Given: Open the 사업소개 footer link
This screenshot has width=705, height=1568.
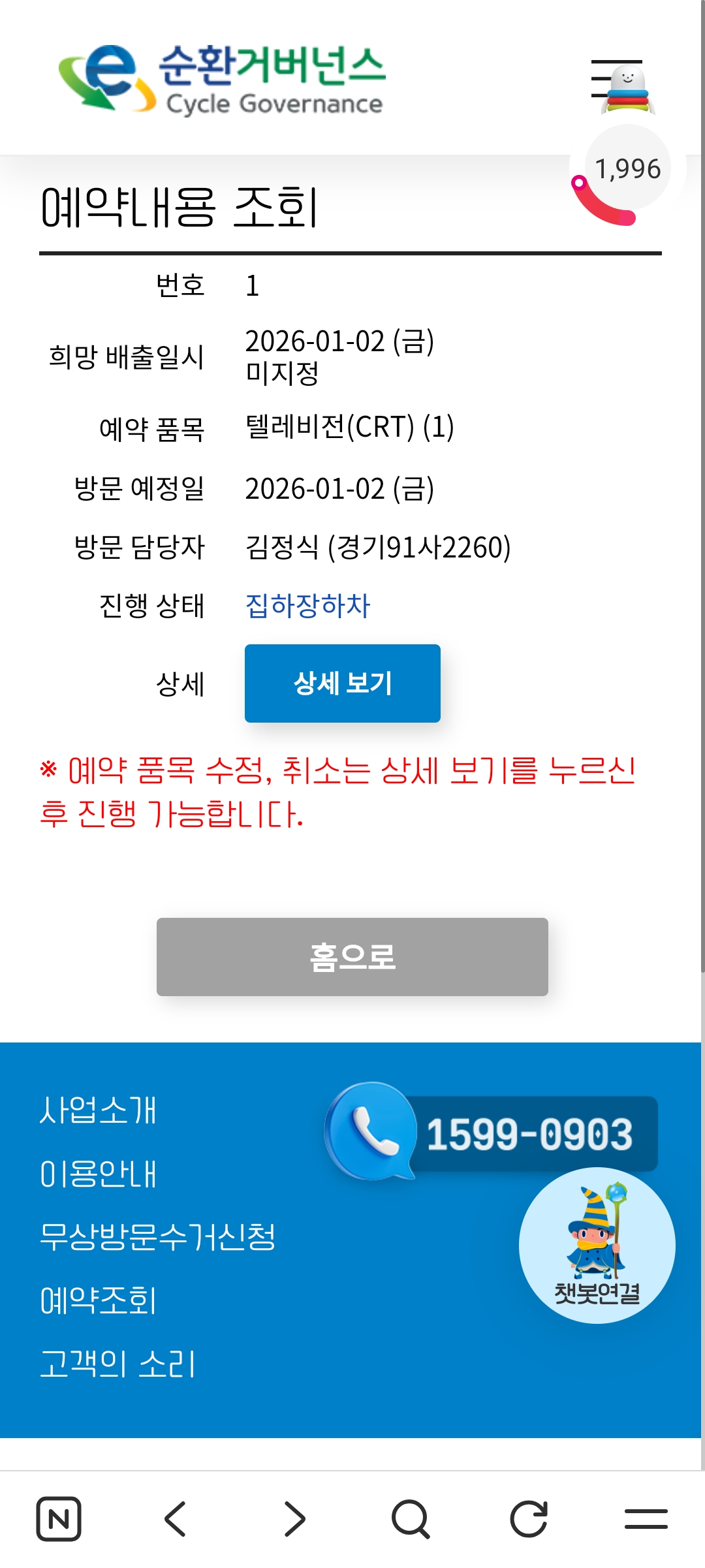Looking at the screenshot, I should pos(98,1110).
